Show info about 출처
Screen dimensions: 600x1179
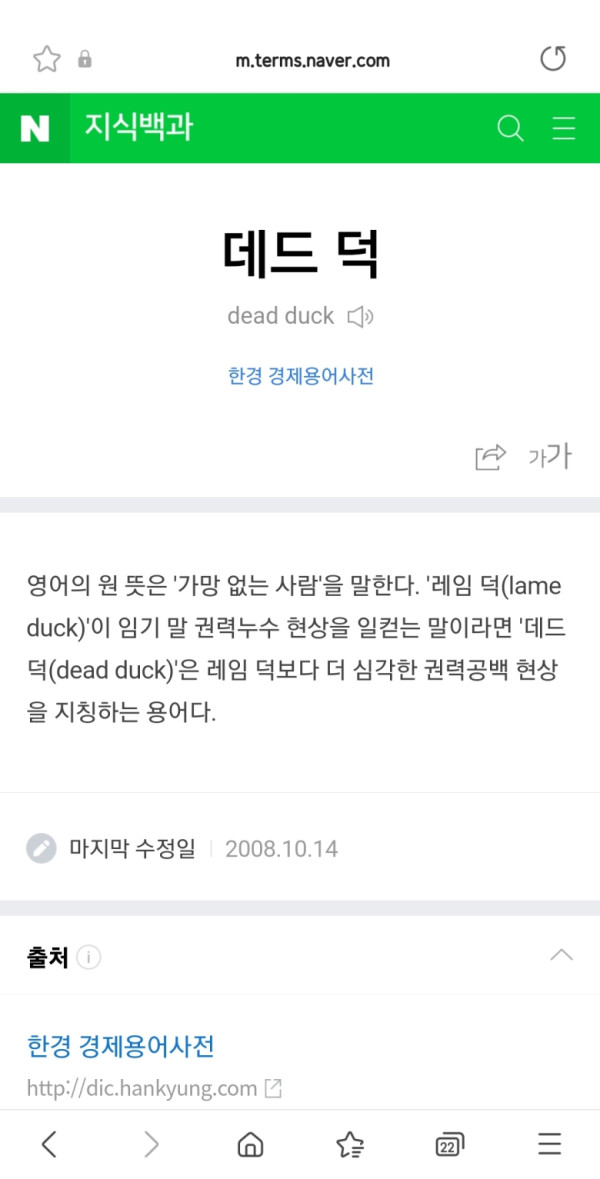[x=89, y=958]
